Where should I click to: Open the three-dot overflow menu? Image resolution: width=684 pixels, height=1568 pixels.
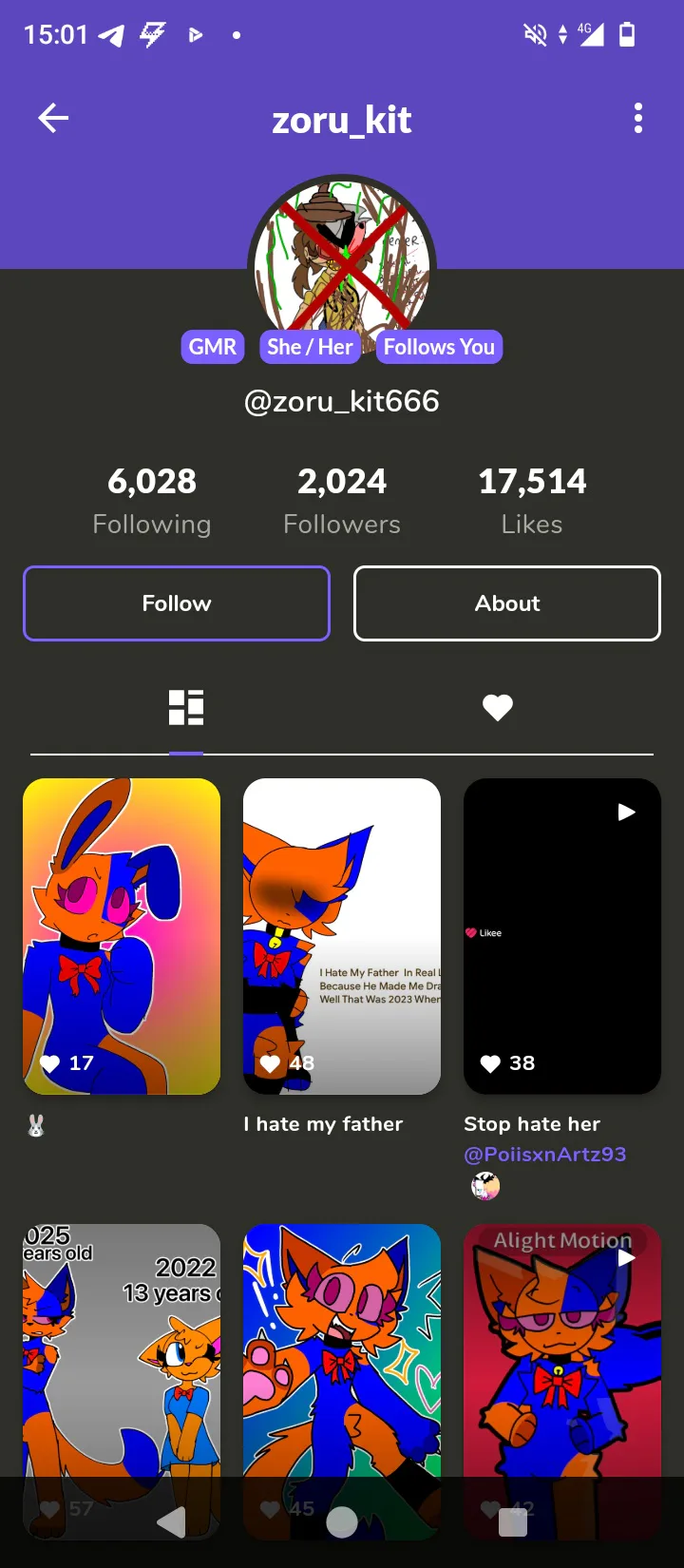638,119
